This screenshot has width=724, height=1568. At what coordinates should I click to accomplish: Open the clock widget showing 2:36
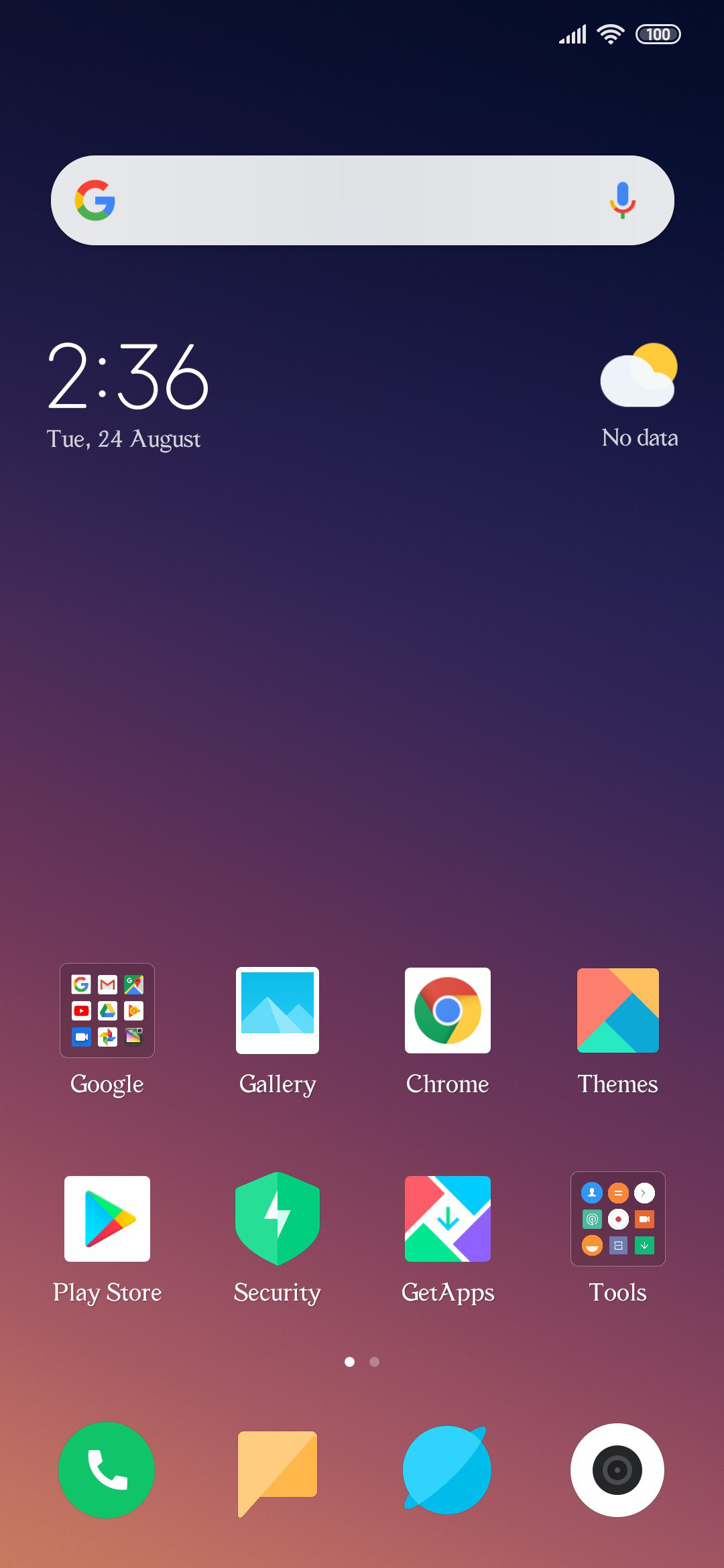coord(127,375)
